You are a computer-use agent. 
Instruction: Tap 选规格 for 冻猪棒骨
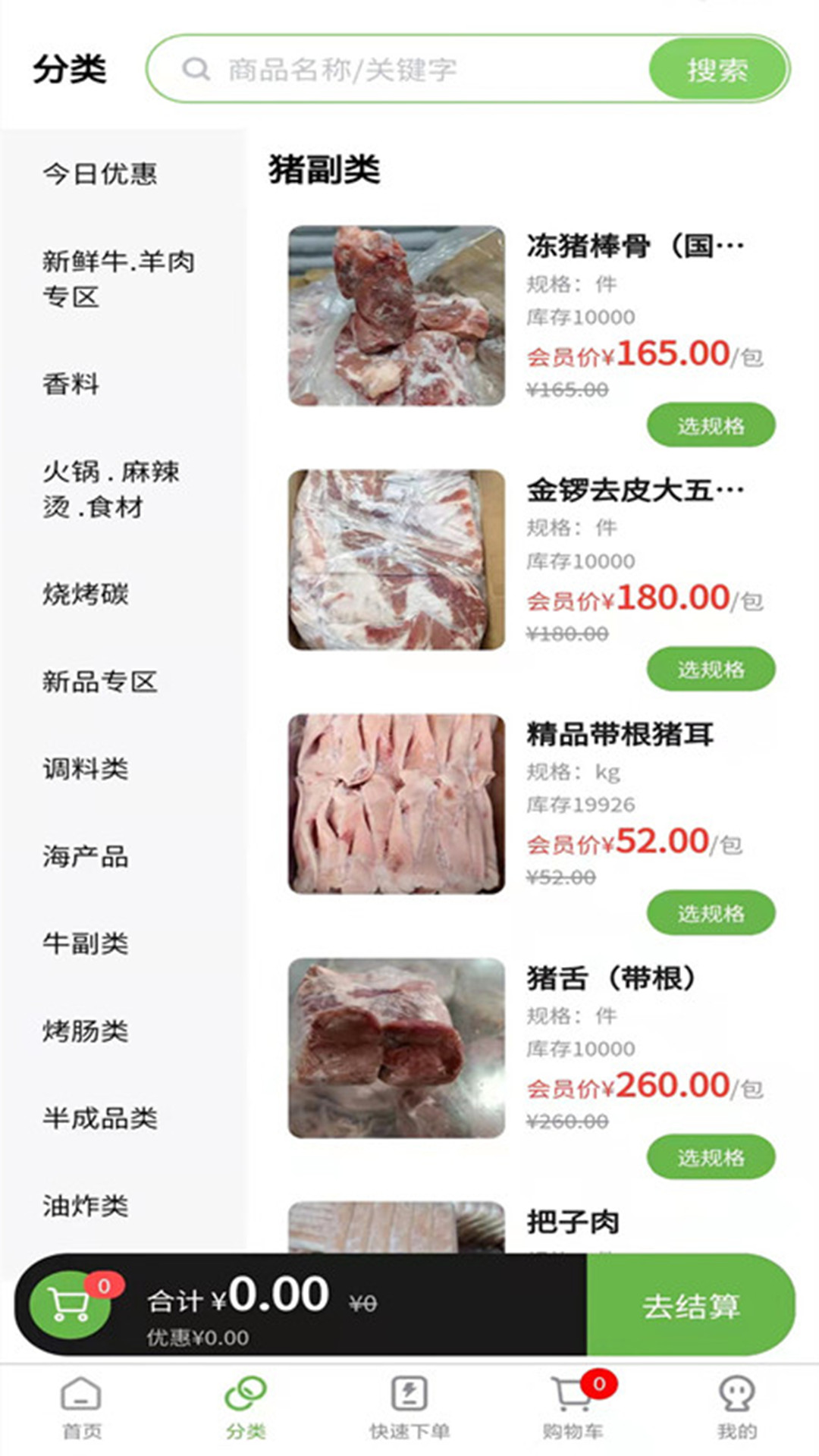tap(710, 425)
